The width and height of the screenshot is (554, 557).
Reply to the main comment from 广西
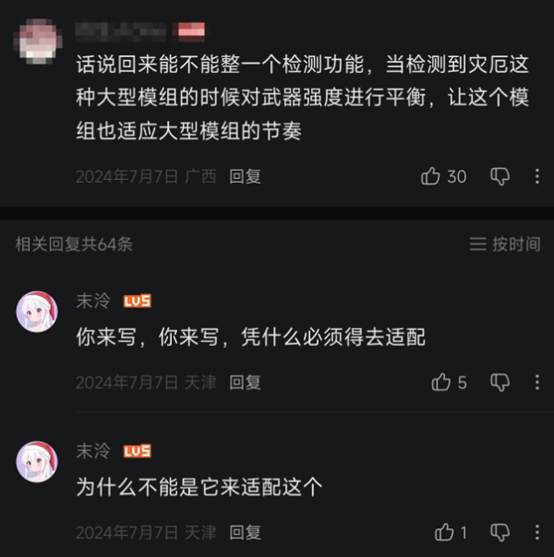pyautogui.click(x=245, y=177)
